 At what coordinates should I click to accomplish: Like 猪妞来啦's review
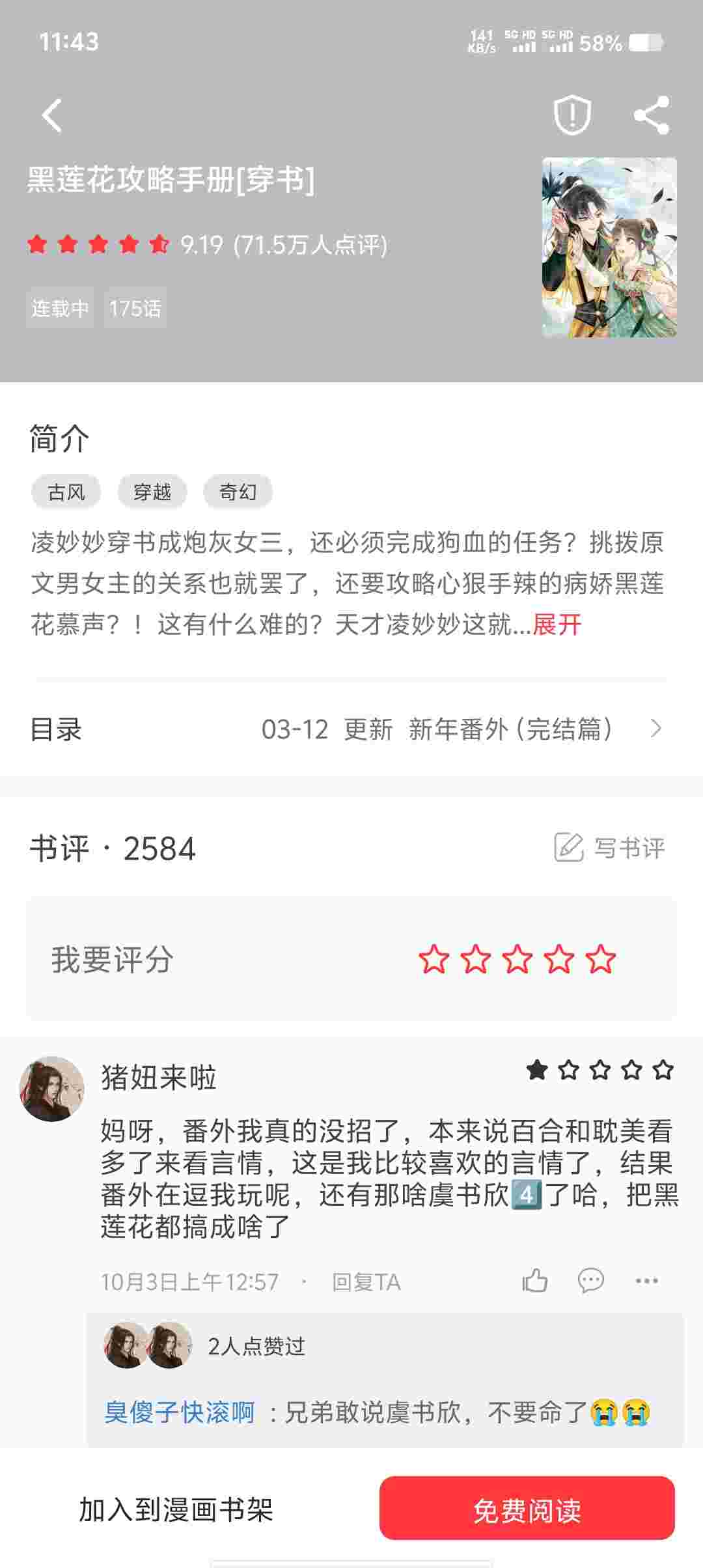535,1280
